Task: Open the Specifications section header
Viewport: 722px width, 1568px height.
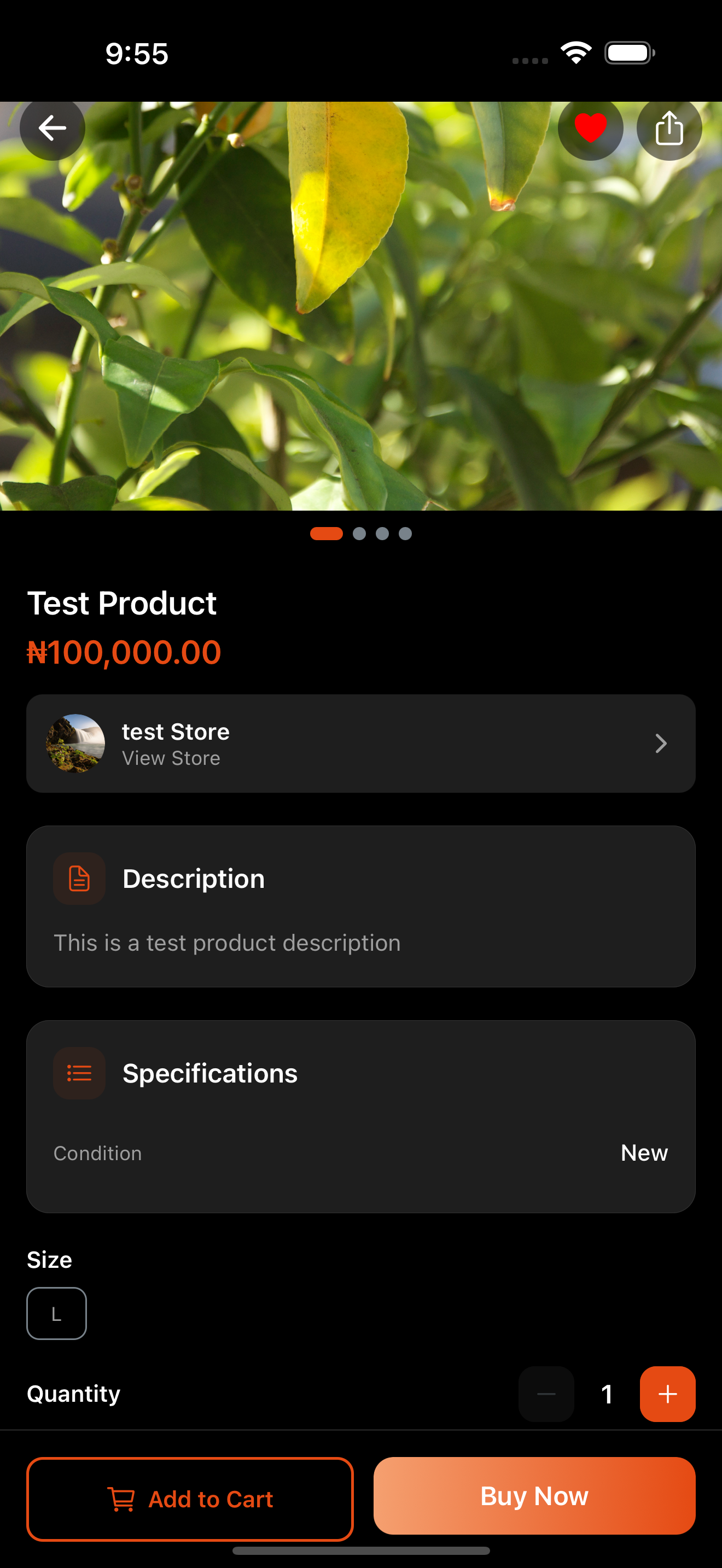Action: (x=209, y=1073)
